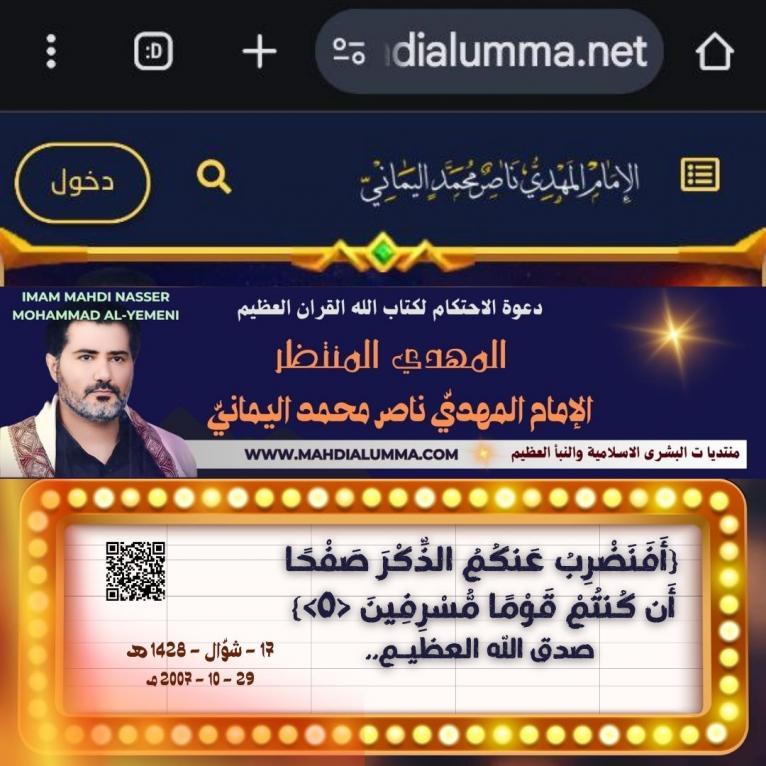Tap the الإمام المهدي ناصر محمد اليماني site logo
Screen dimensions: 766x766
coord(500,180)
